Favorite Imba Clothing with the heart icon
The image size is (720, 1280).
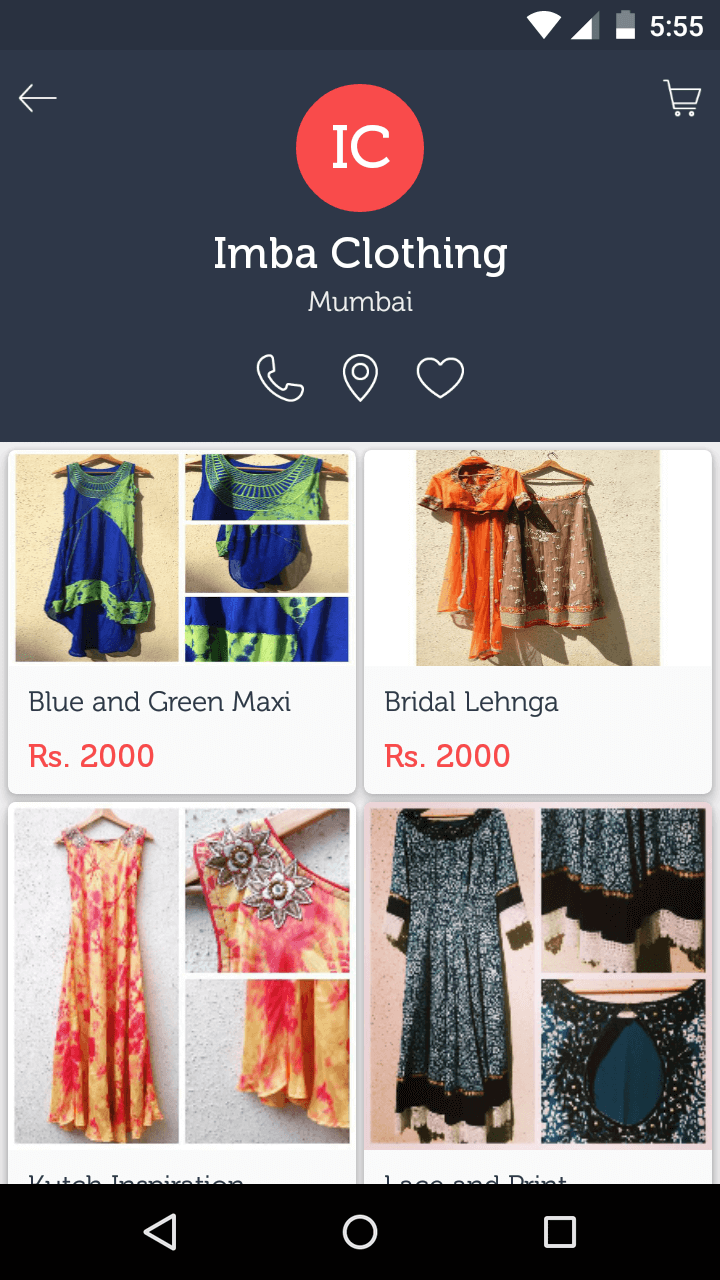[x=440, y=378]
